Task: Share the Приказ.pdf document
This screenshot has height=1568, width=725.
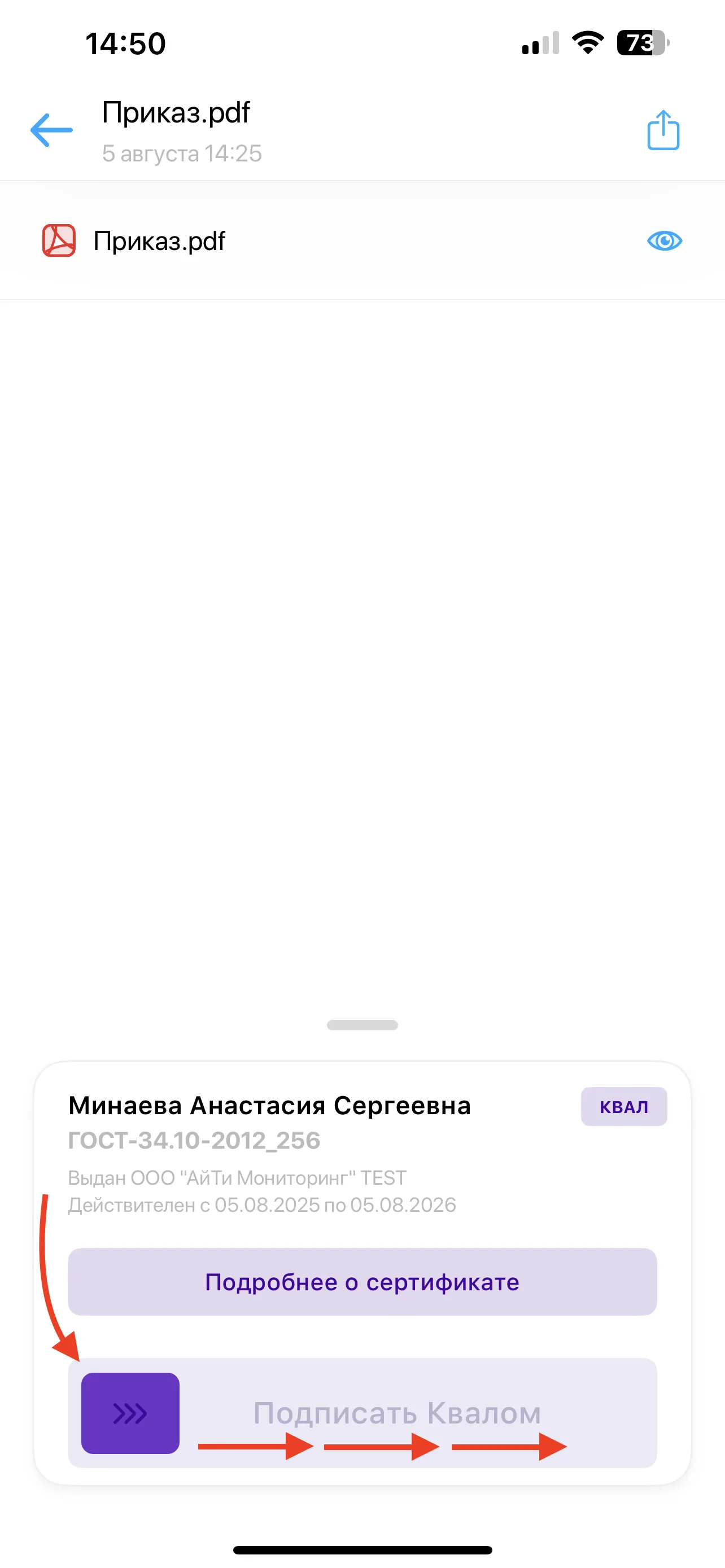Action: (663, 130)
